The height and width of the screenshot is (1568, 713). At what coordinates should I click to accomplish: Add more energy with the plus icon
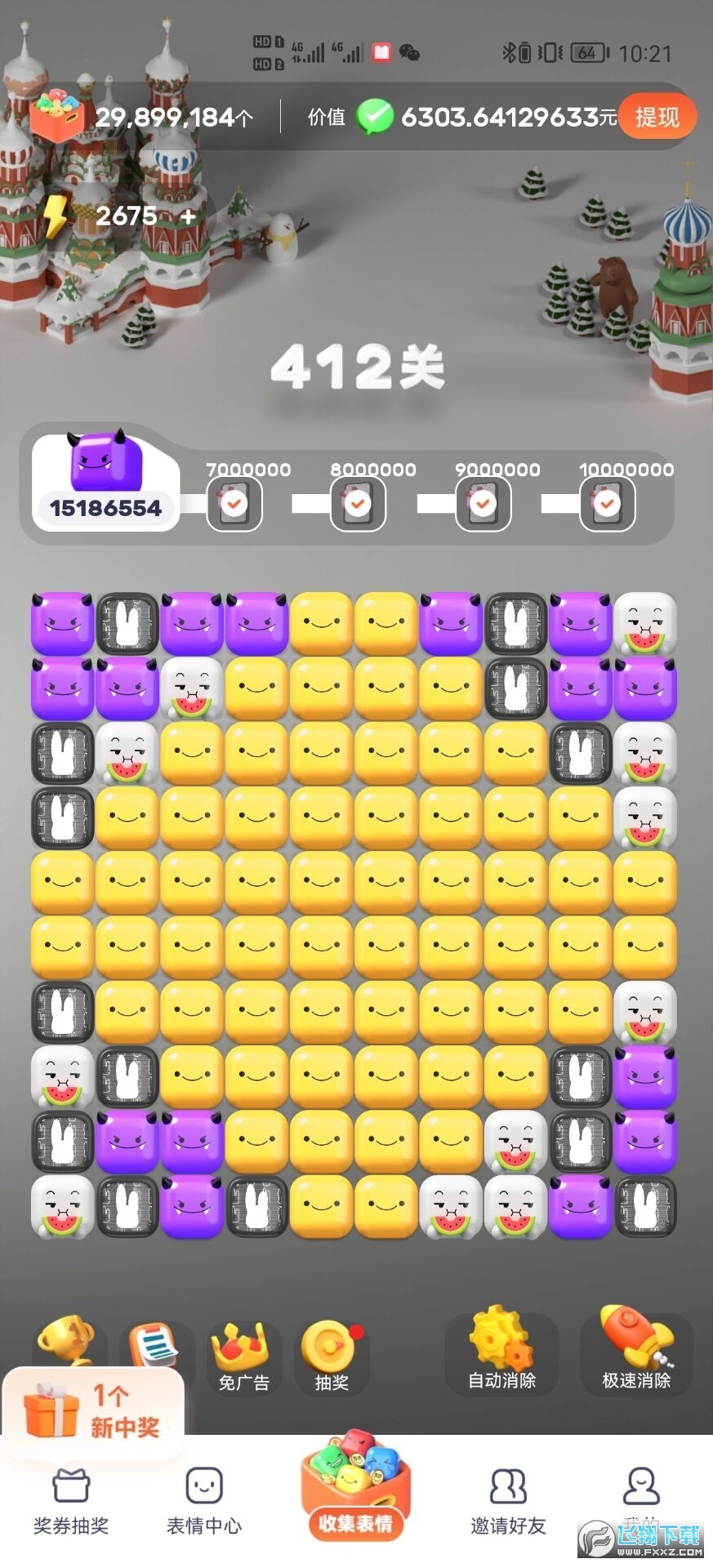pyautogui.click(x=189, y=216)
